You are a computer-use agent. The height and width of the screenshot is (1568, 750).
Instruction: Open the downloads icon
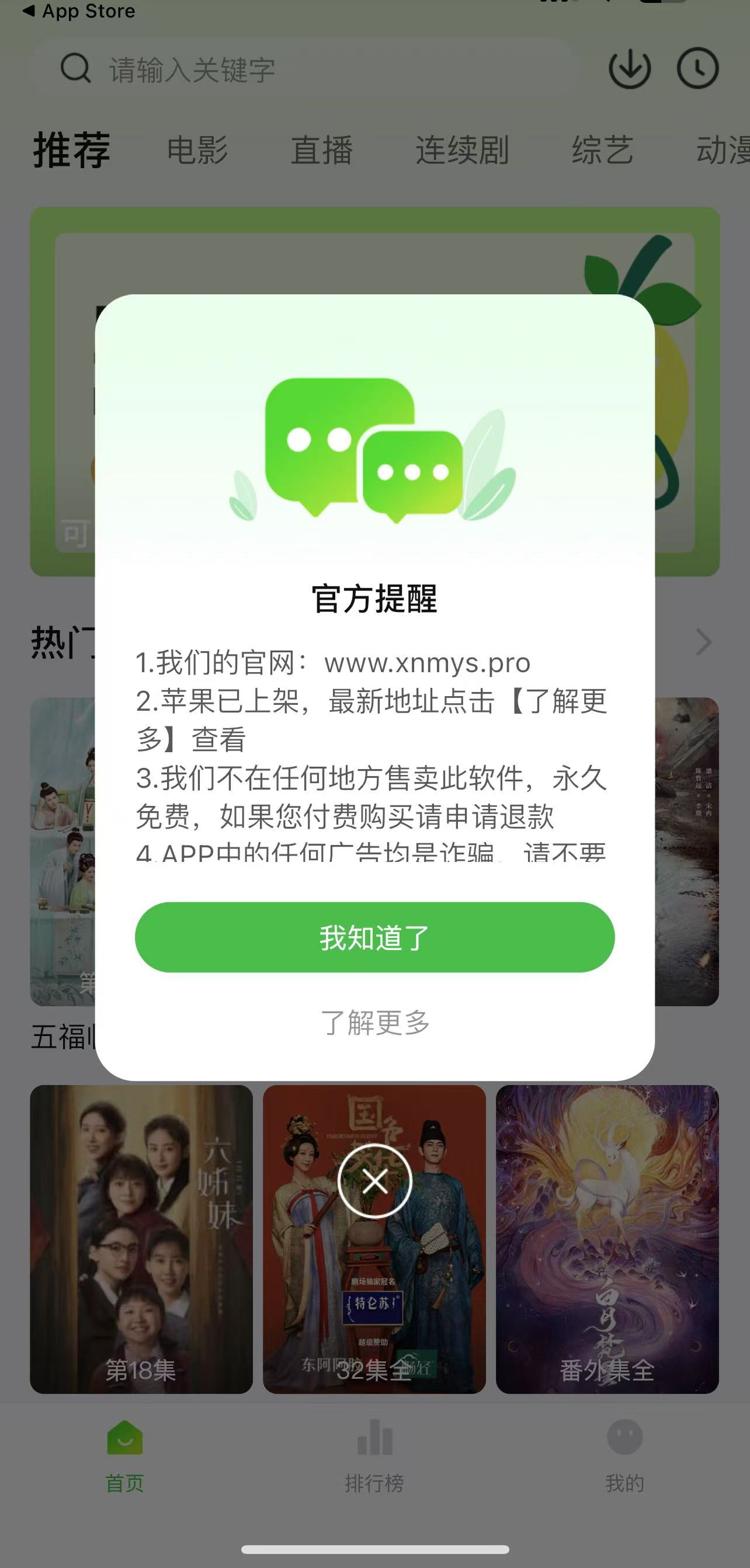pyautogui.click(x=630, y=68)
